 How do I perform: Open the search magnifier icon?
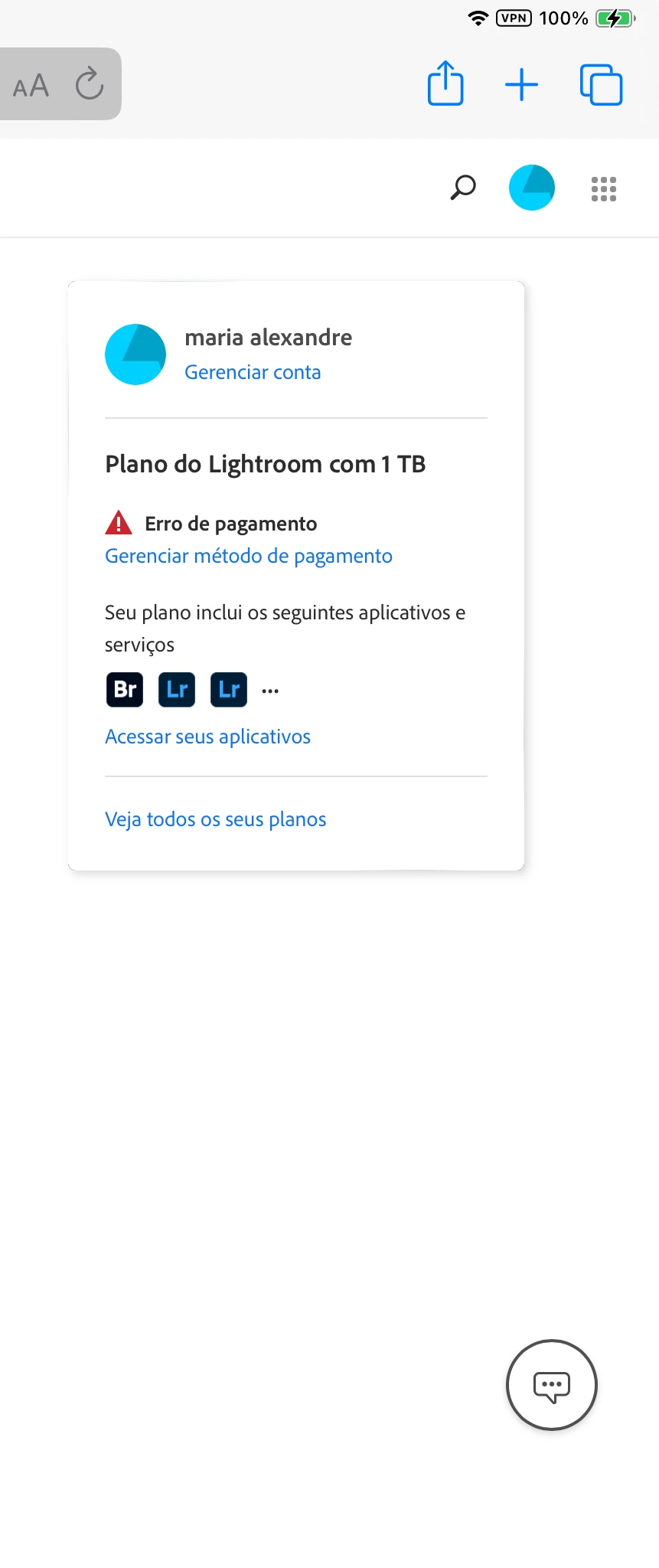(463, 188)
